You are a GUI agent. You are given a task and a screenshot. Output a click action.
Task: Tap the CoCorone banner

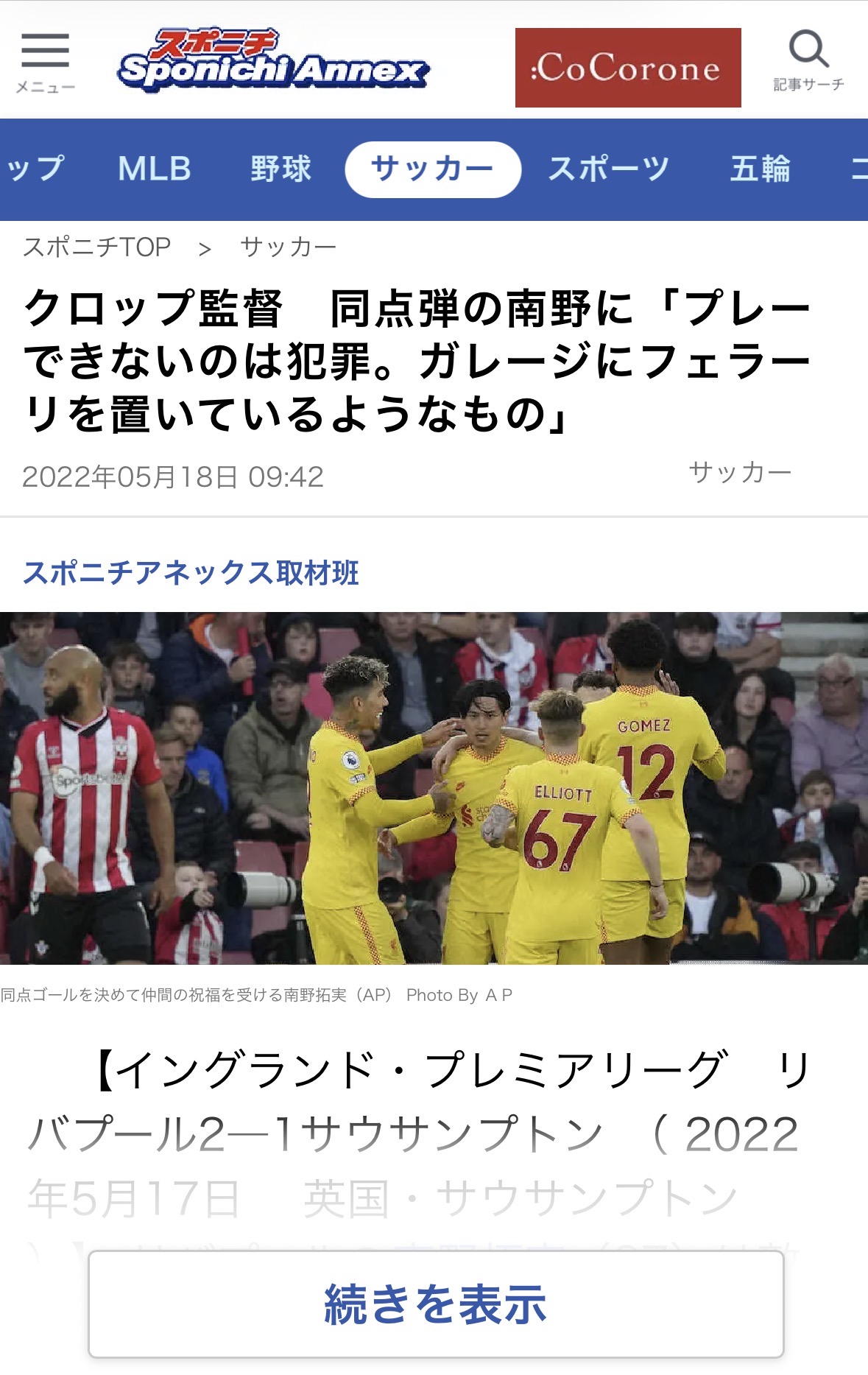[x=628, y=68]
